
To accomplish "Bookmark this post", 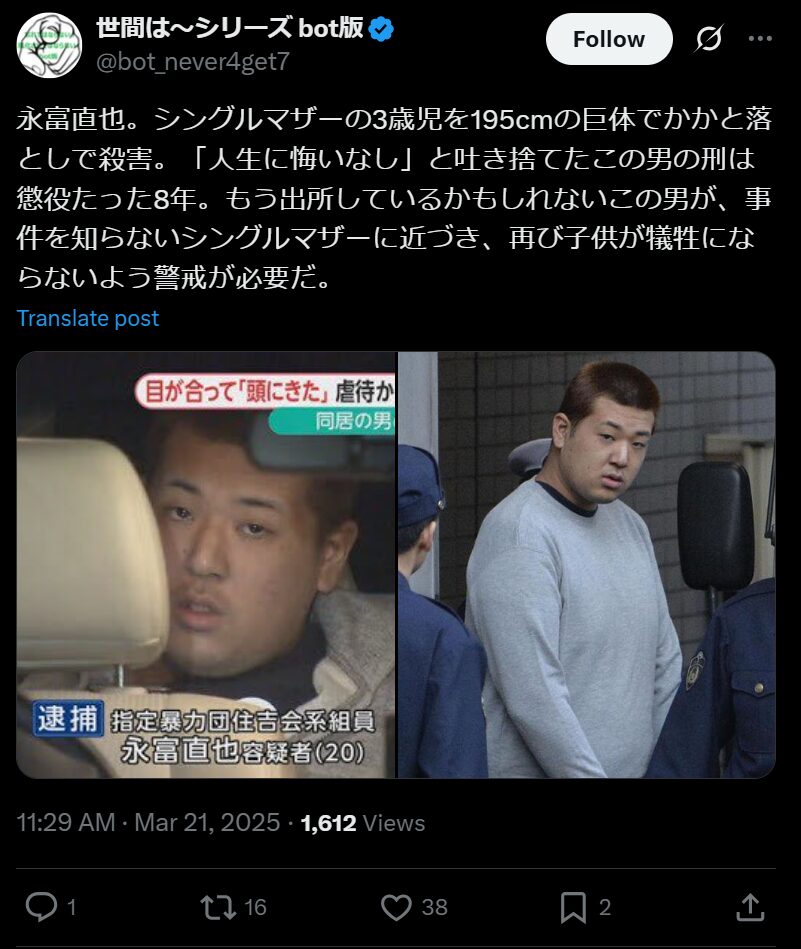I will [x=573, y=907].
